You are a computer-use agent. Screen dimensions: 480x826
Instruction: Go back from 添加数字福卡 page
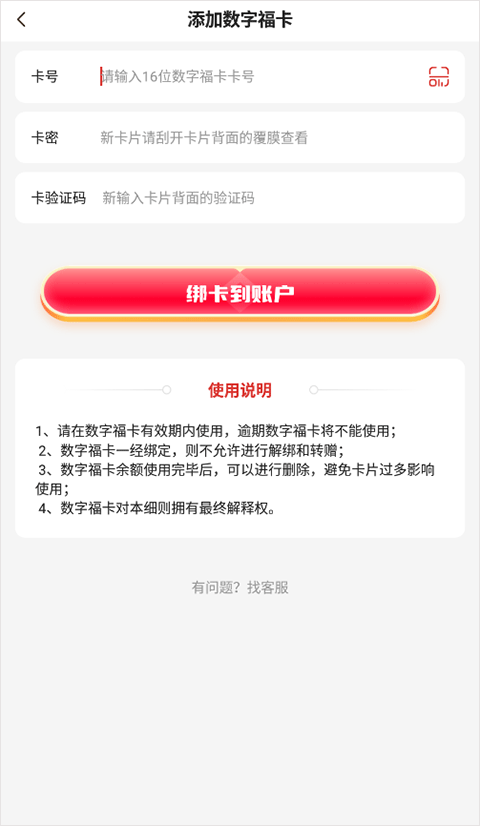[x=21, y=20]
